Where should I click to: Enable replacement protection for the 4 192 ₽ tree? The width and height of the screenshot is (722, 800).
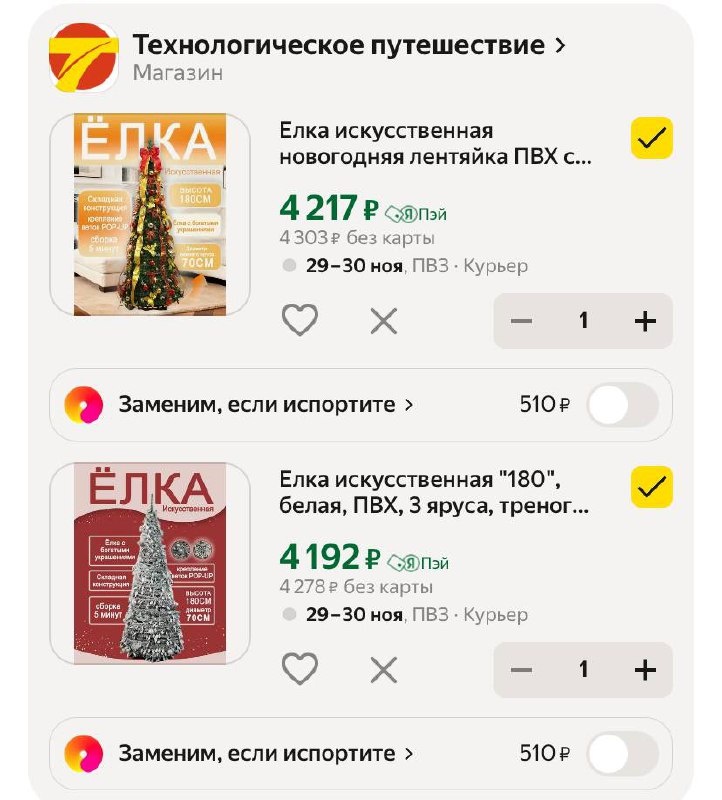(x=622, y=754)
